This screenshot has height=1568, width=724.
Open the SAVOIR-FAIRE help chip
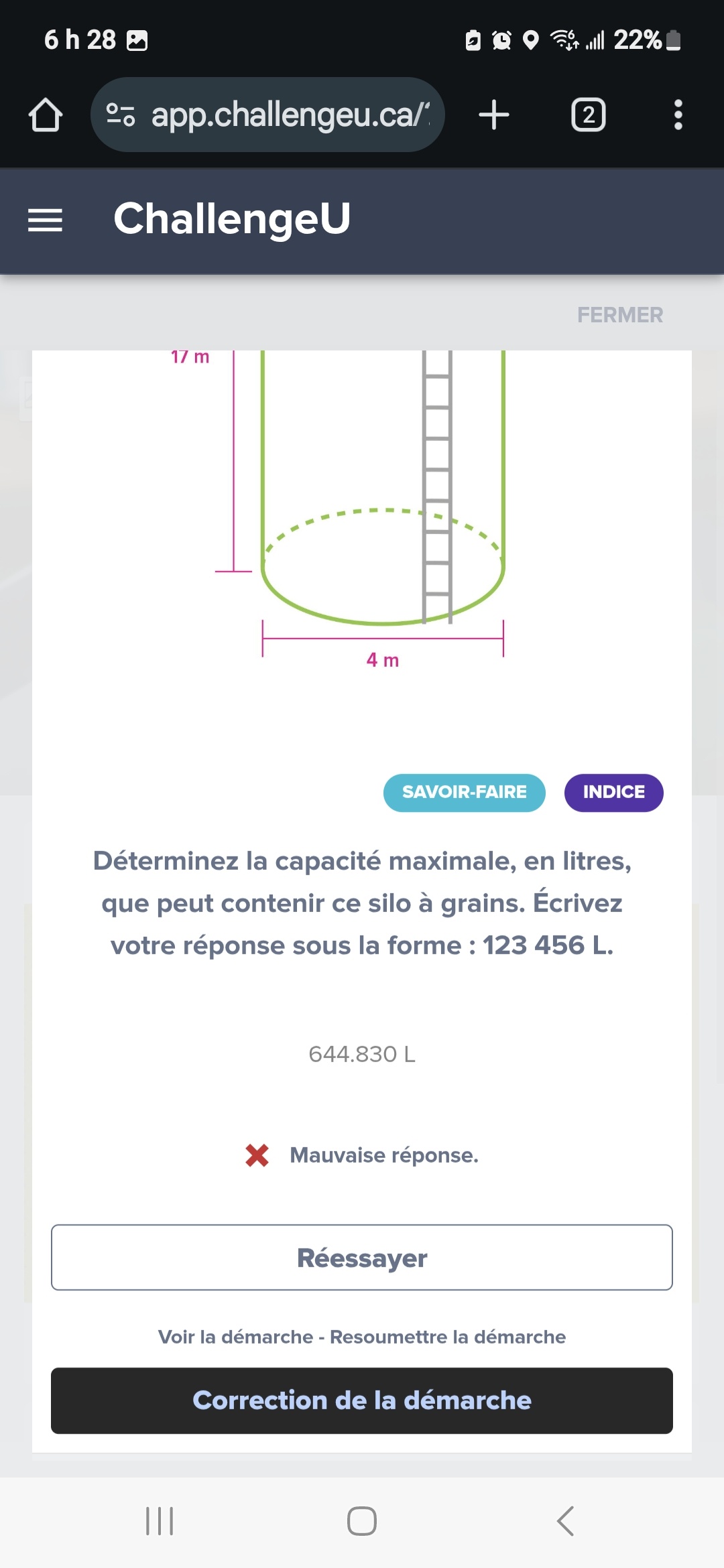(x=464, y=793)
